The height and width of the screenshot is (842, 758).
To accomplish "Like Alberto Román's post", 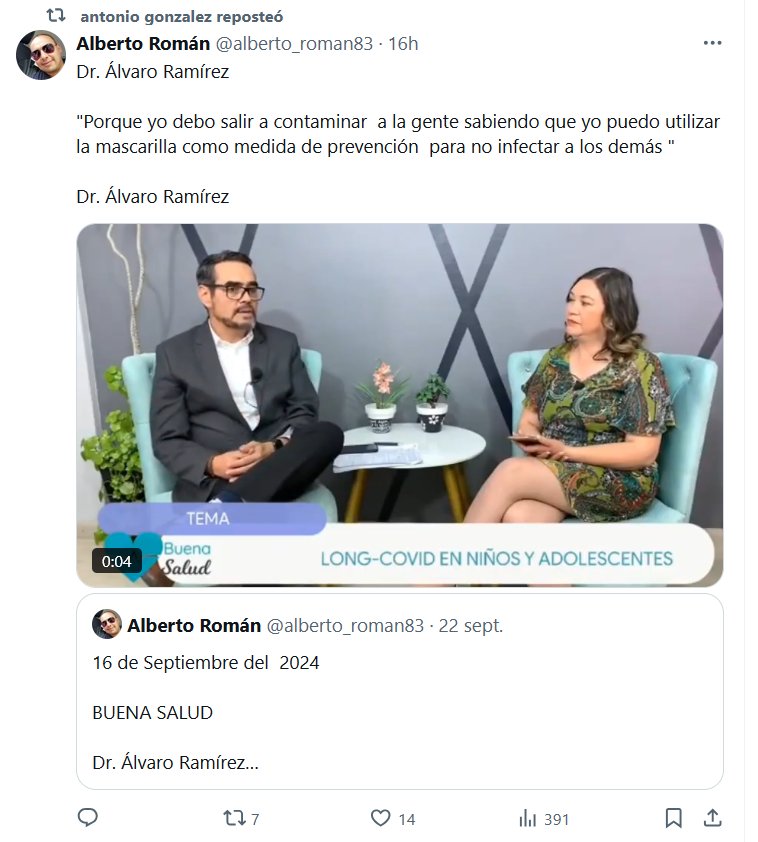I will [381, 818].
